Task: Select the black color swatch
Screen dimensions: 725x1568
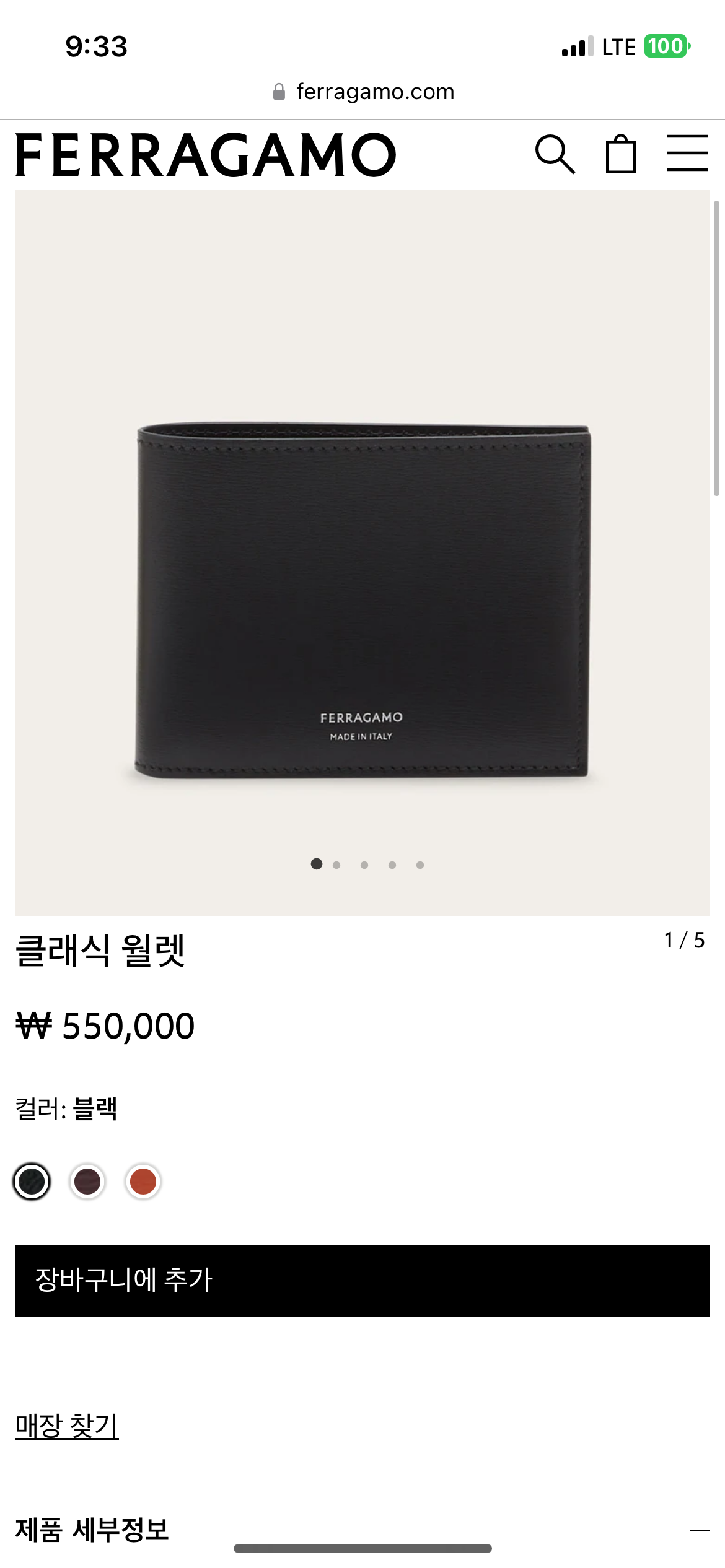Action: [32, 1182]
